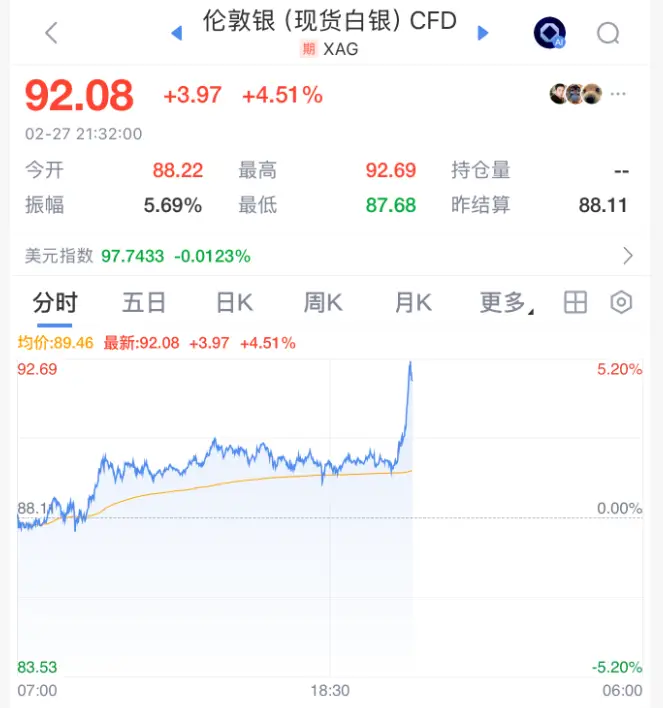
Task: Expand the 更多 chart options
Action: coord(505,303)
